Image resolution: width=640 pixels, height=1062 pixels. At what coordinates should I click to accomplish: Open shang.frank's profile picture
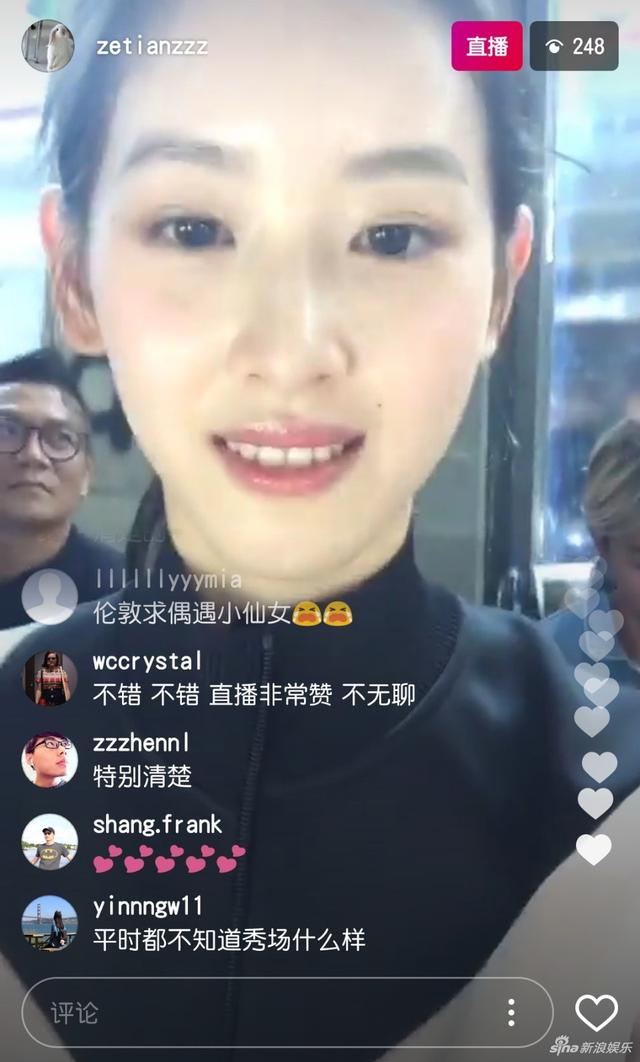click(49, 841)
